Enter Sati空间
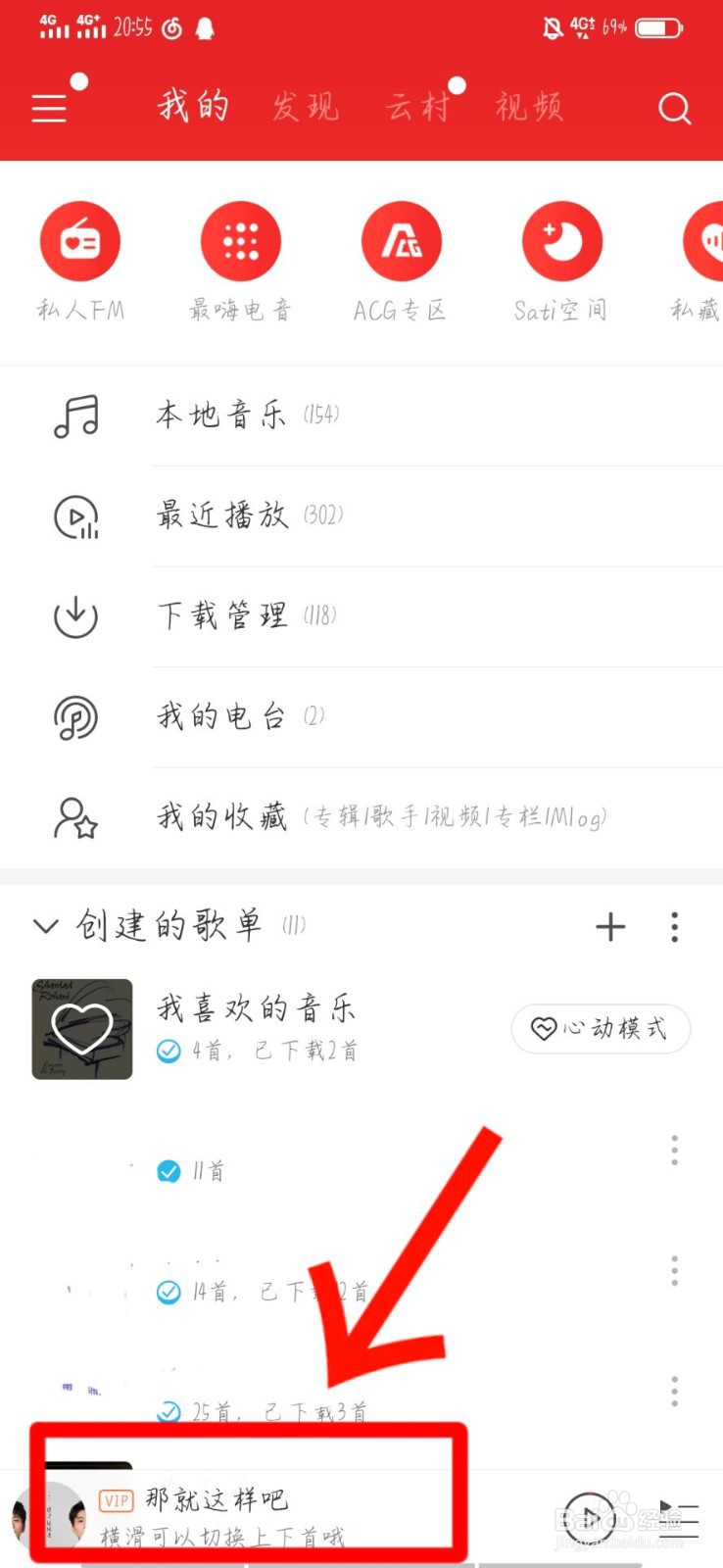 click(x=561, y=242)
